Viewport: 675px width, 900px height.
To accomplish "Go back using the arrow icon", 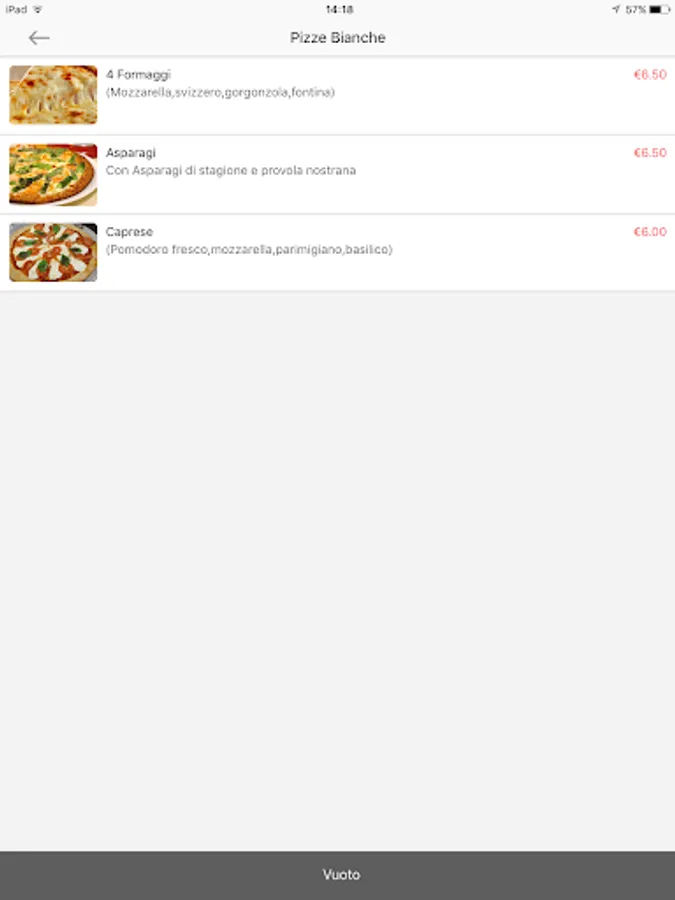I will click(39, 38).
